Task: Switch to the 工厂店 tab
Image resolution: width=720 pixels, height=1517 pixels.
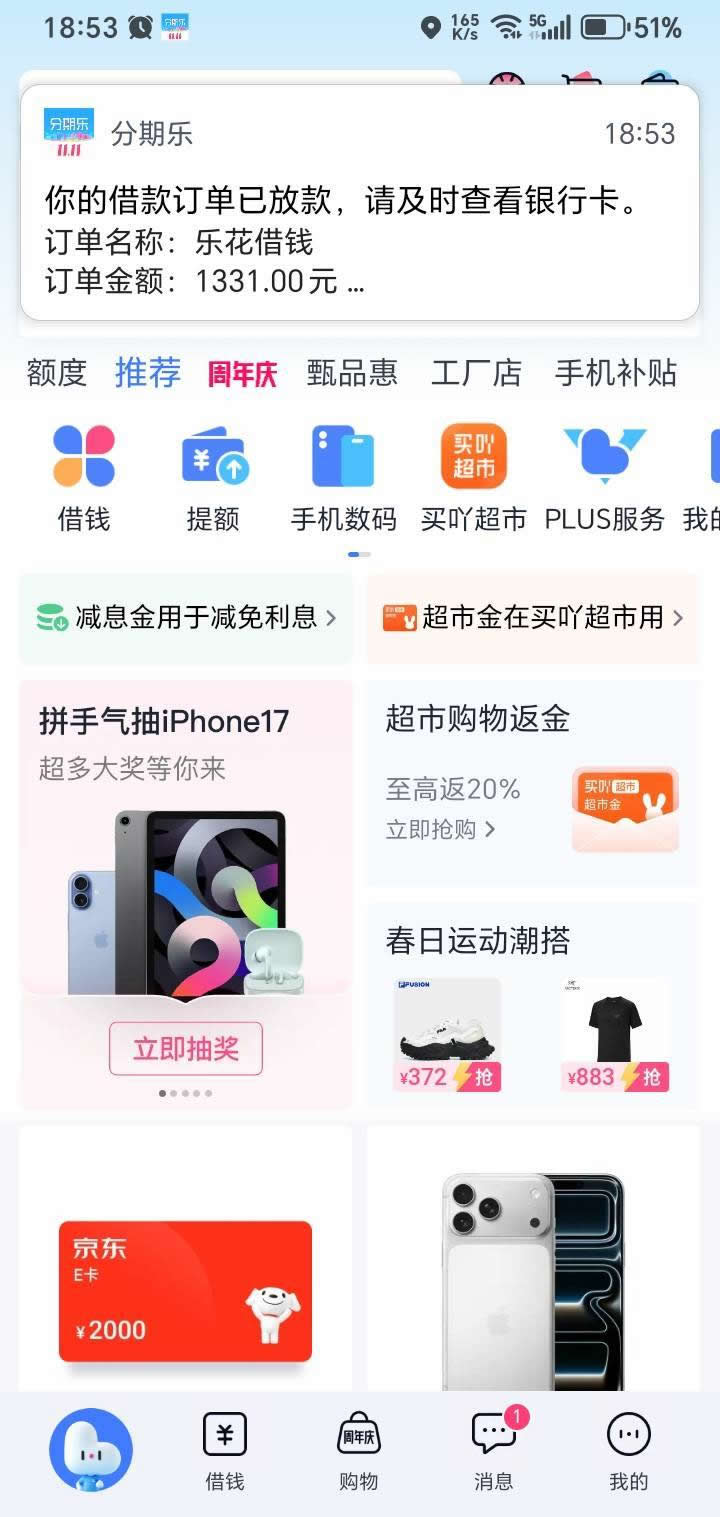Action: pyautogui.click(x=476, y=373)
